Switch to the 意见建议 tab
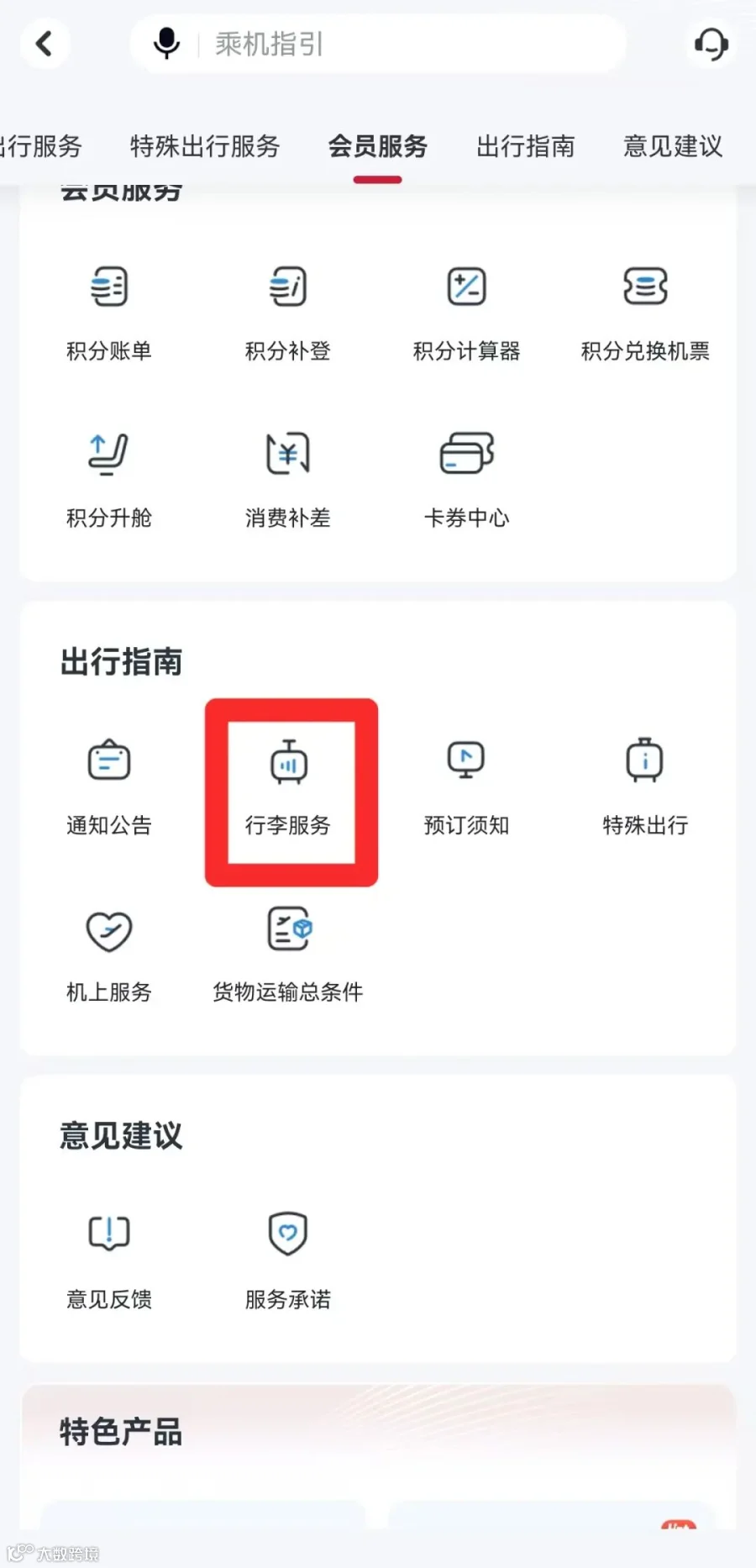The image size is (756, 1568). (673, 146)
